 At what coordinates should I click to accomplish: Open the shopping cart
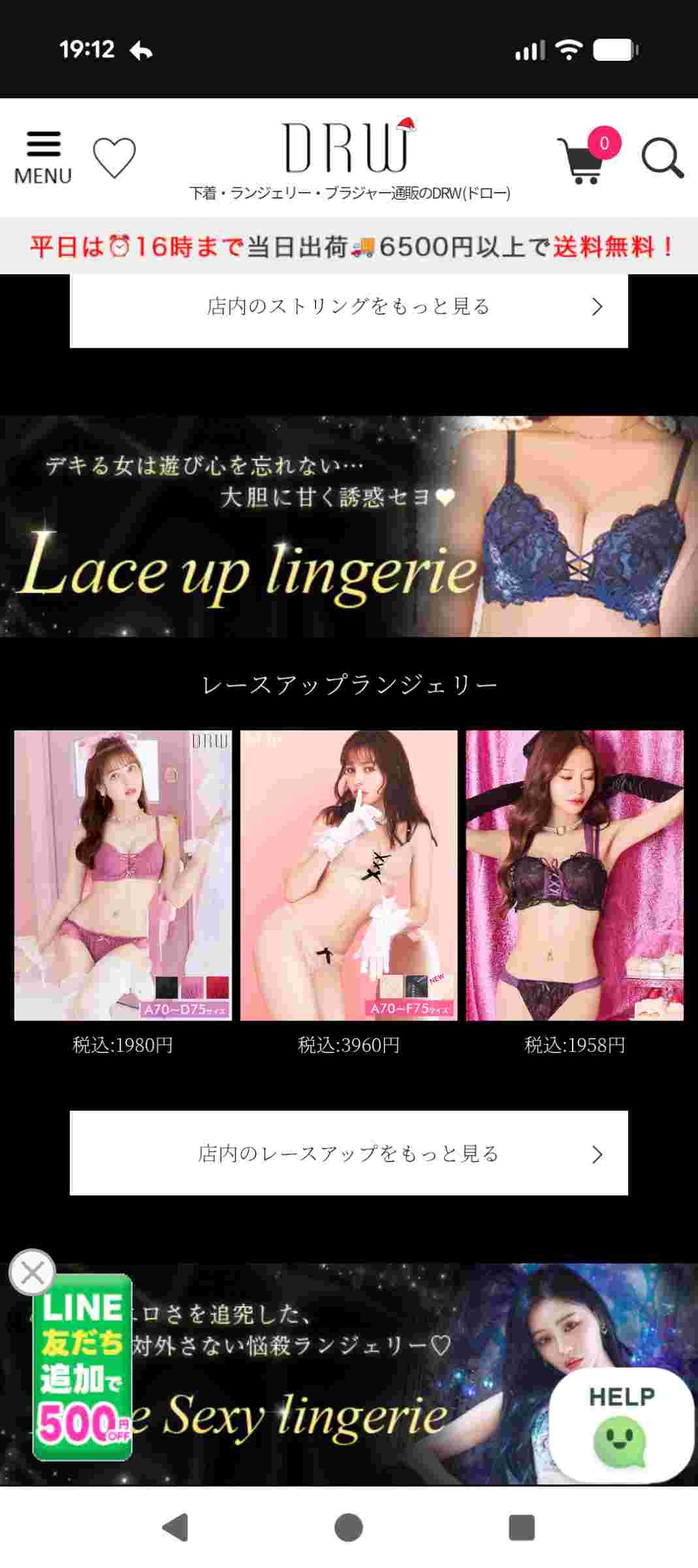coord(582,159)
